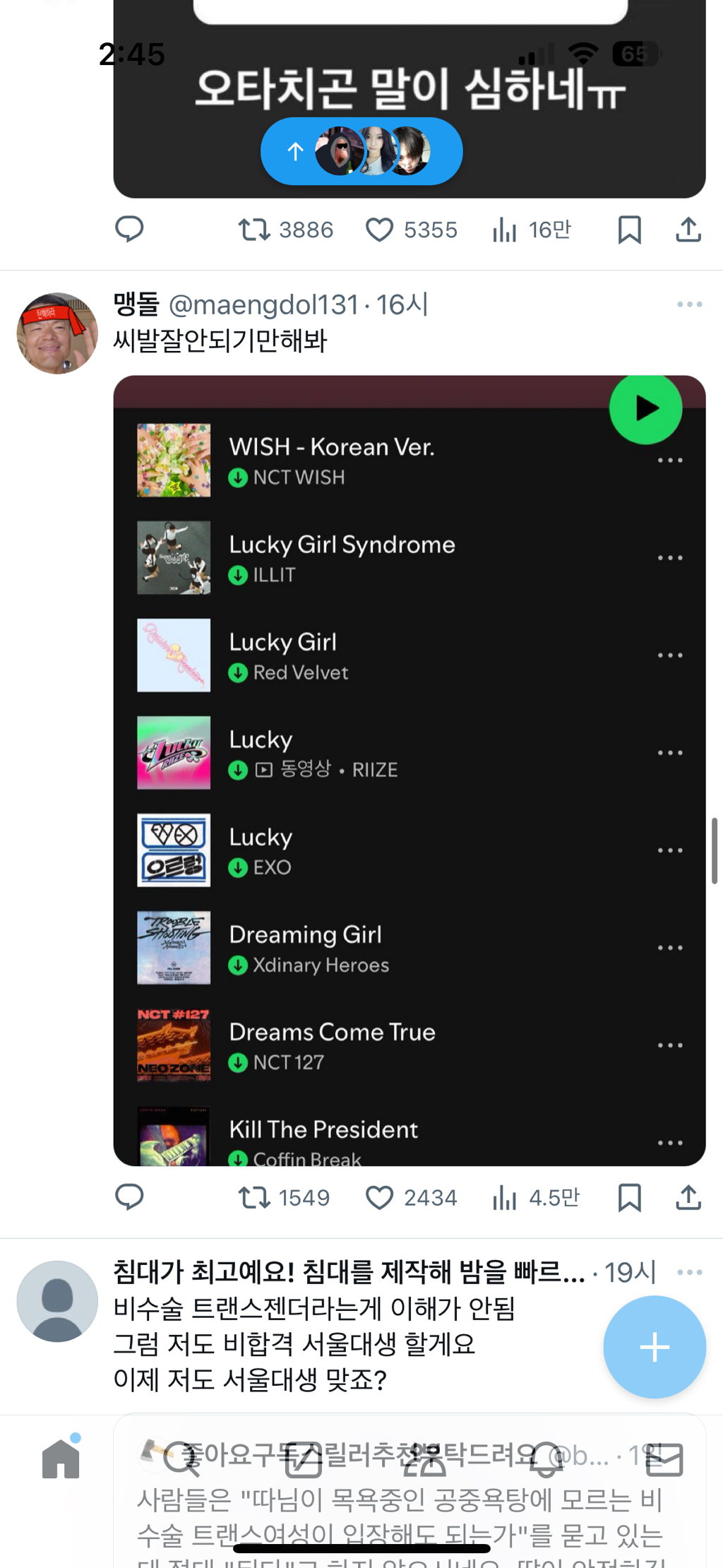Reply to 맹돌's post
Viewport: 723px width, 1568px height.
(129, 1197)
